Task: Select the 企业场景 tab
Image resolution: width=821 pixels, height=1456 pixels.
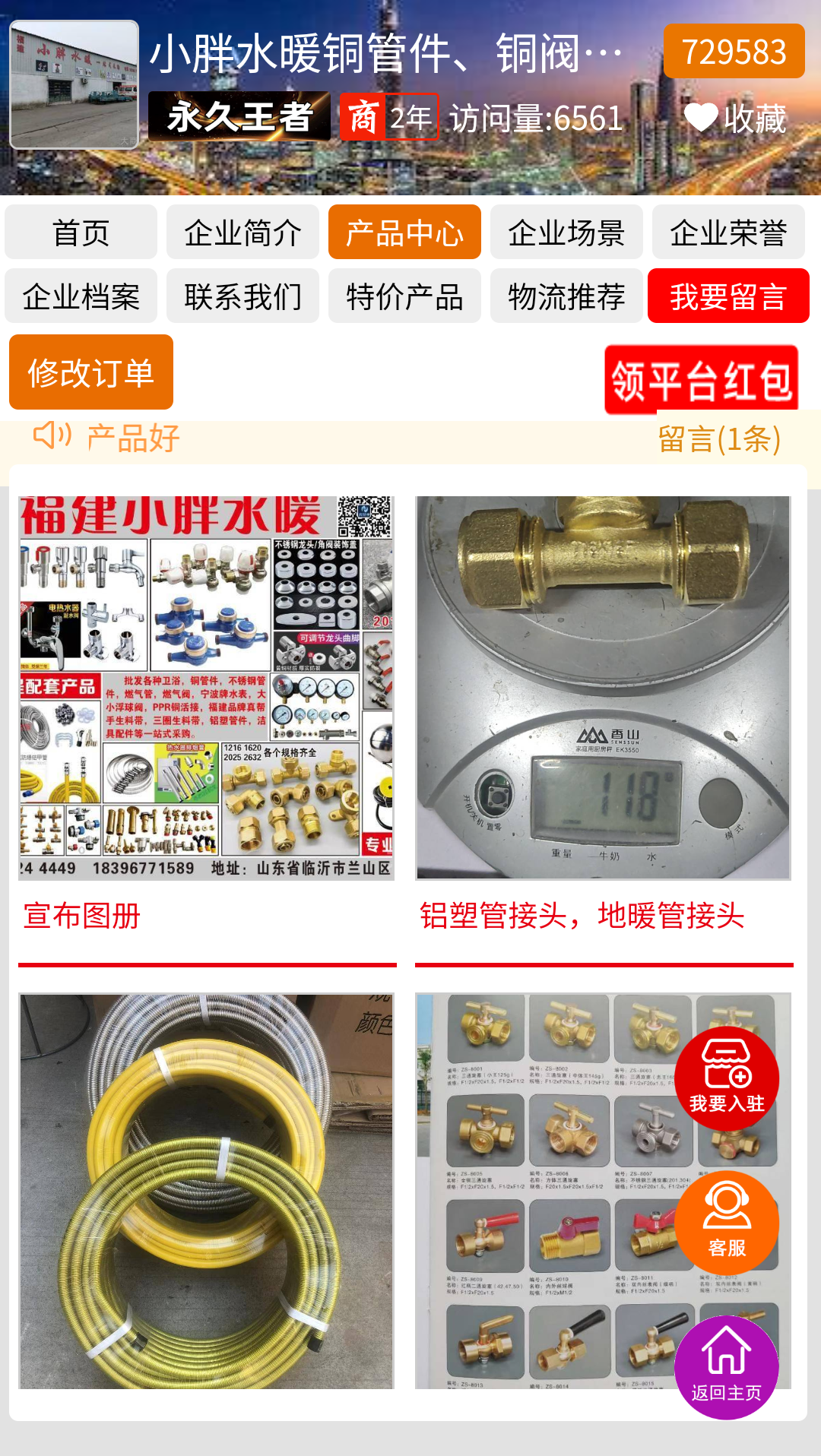Action: 566,233
